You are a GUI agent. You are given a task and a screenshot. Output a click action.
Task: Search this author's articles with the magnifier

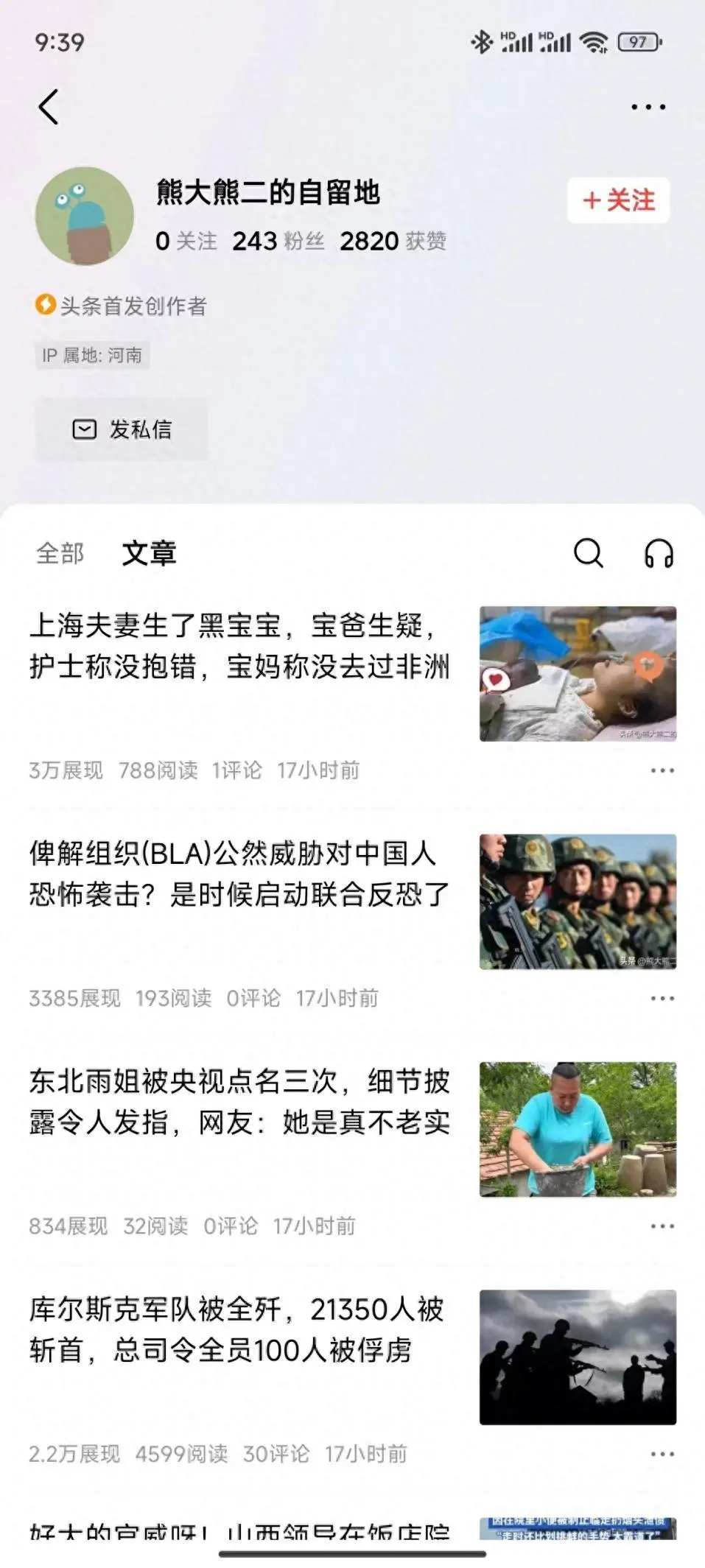[x=588, y=553]
